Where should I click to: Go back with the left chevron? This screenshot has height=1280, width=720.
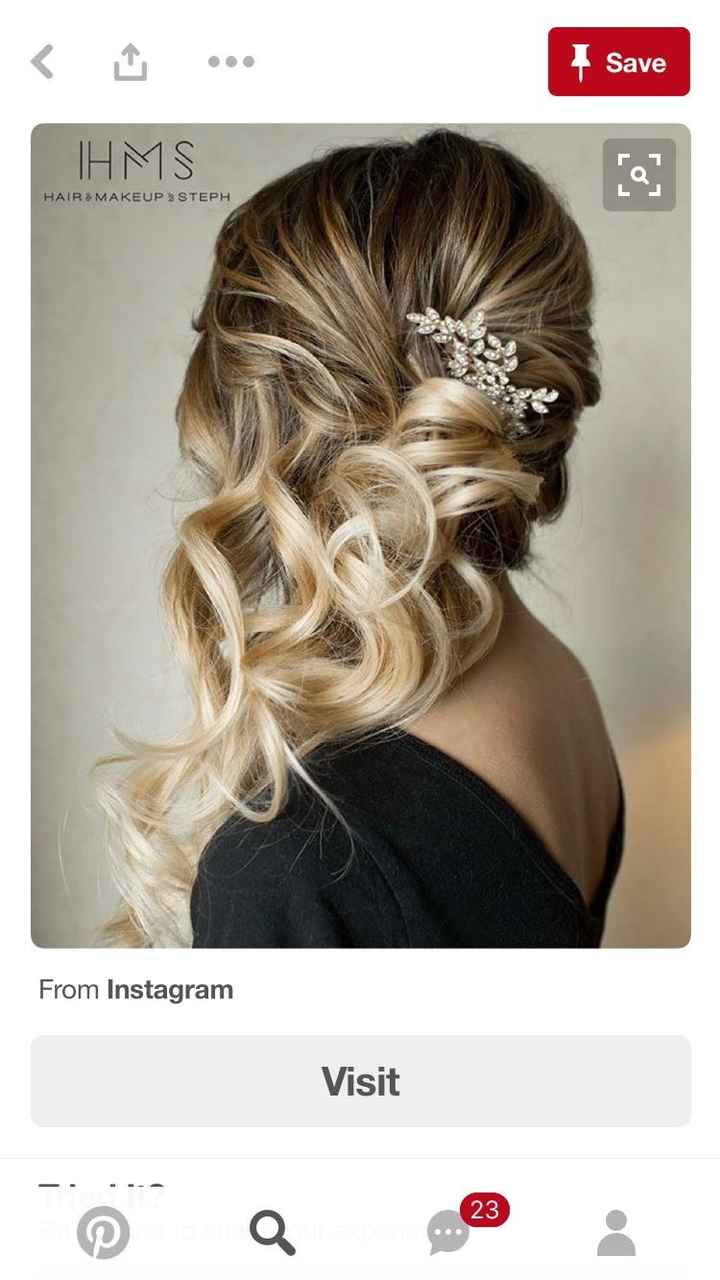pyautogui.click(x=40, y=61)
